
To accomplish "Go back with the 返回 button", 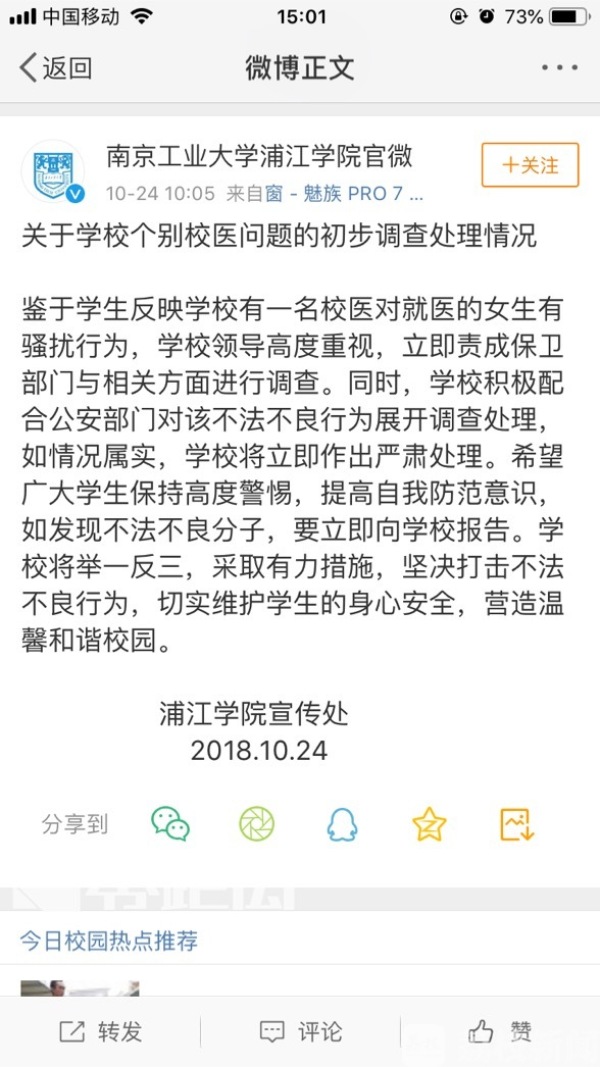I will pyautogui.click(x=56, y=68).
